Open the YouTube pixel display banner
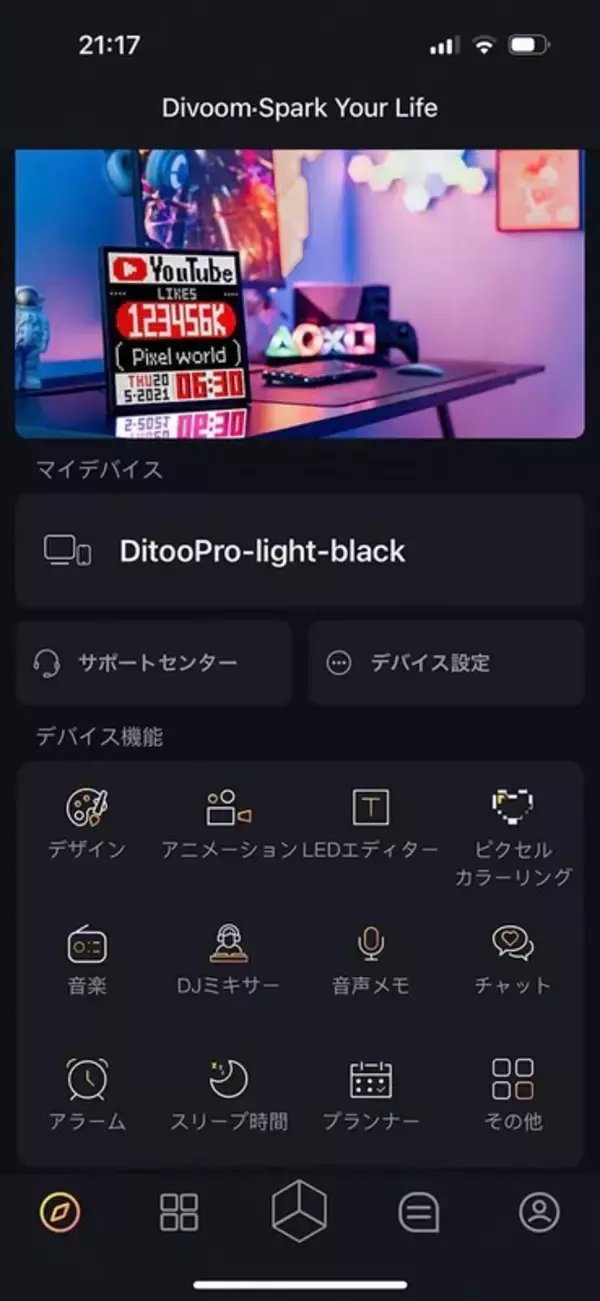The height and width of the screenshot is (1301, 600). pyautogui.click(x=300, y=294)
